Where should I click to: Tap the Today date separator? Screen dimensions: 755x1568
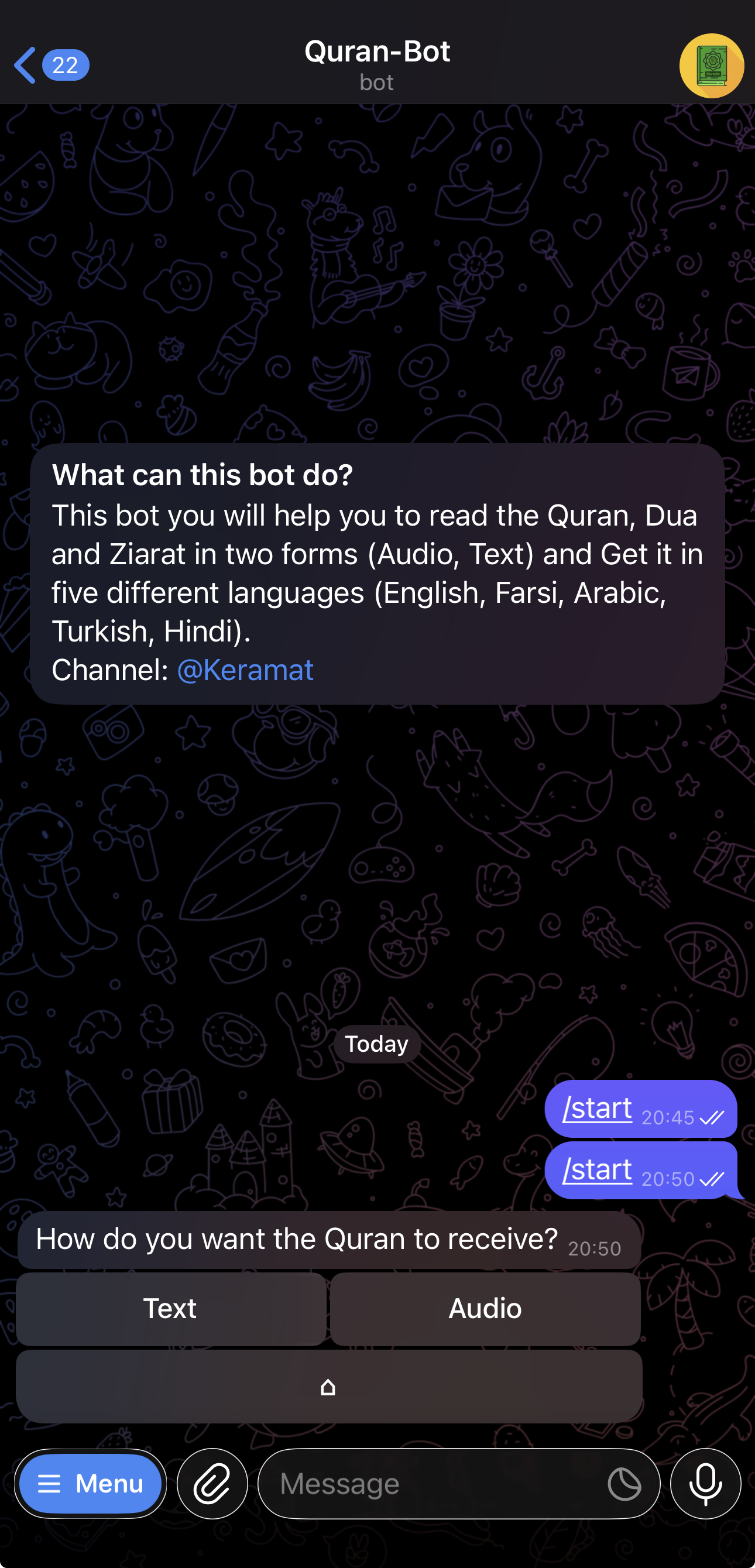(377, 1044)
